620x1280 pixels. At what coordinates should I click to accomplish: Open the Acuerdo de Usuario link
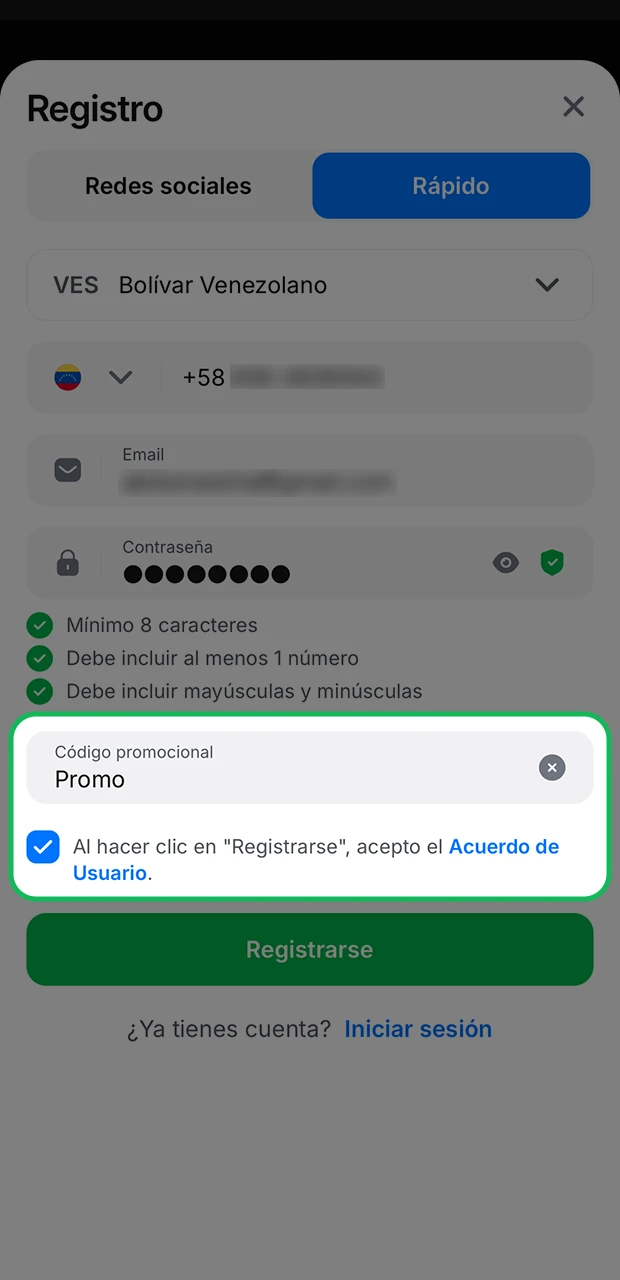503,847
